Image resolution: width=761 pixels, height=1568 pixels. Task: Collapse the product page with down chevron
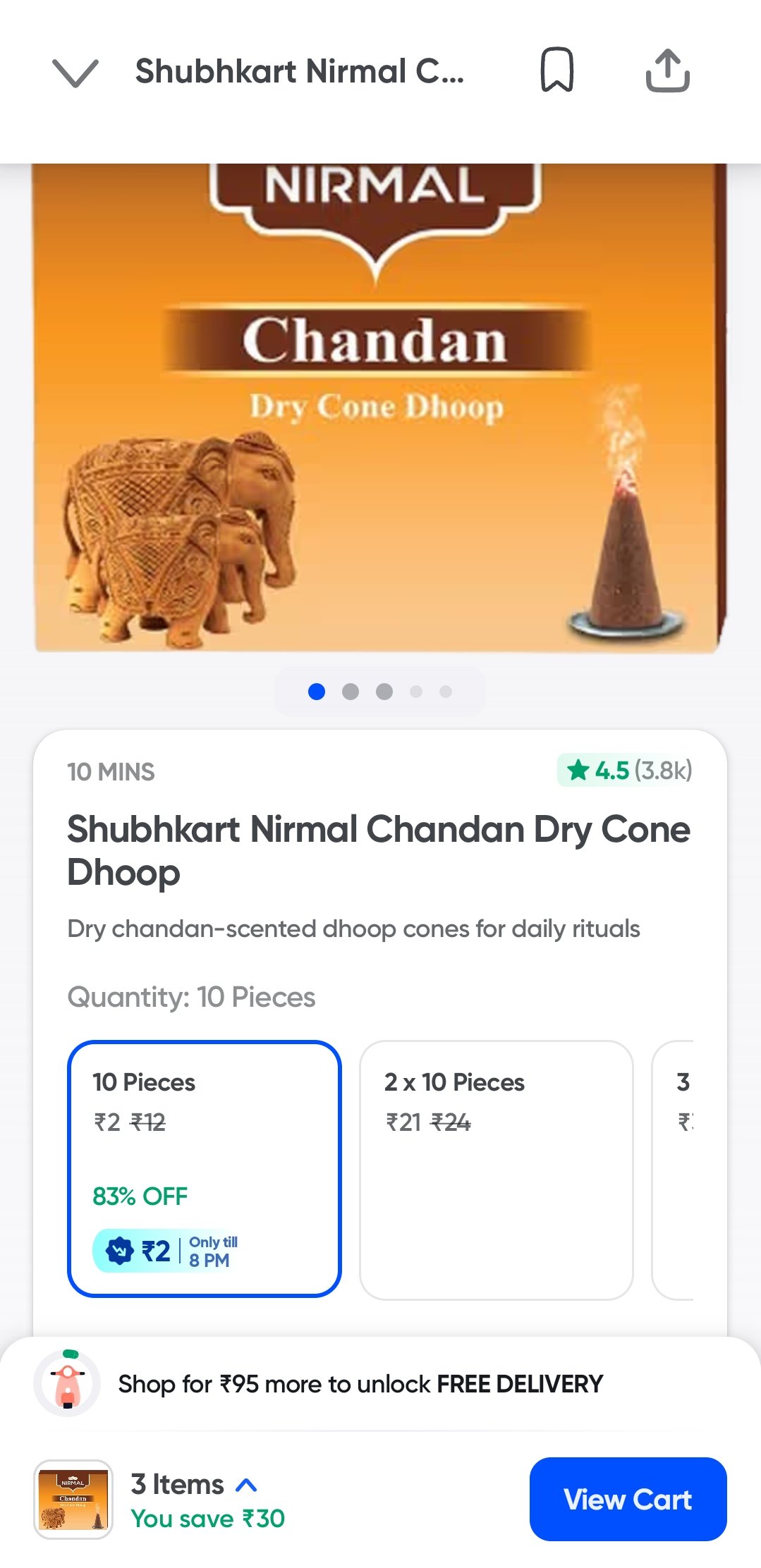[75, 72]
